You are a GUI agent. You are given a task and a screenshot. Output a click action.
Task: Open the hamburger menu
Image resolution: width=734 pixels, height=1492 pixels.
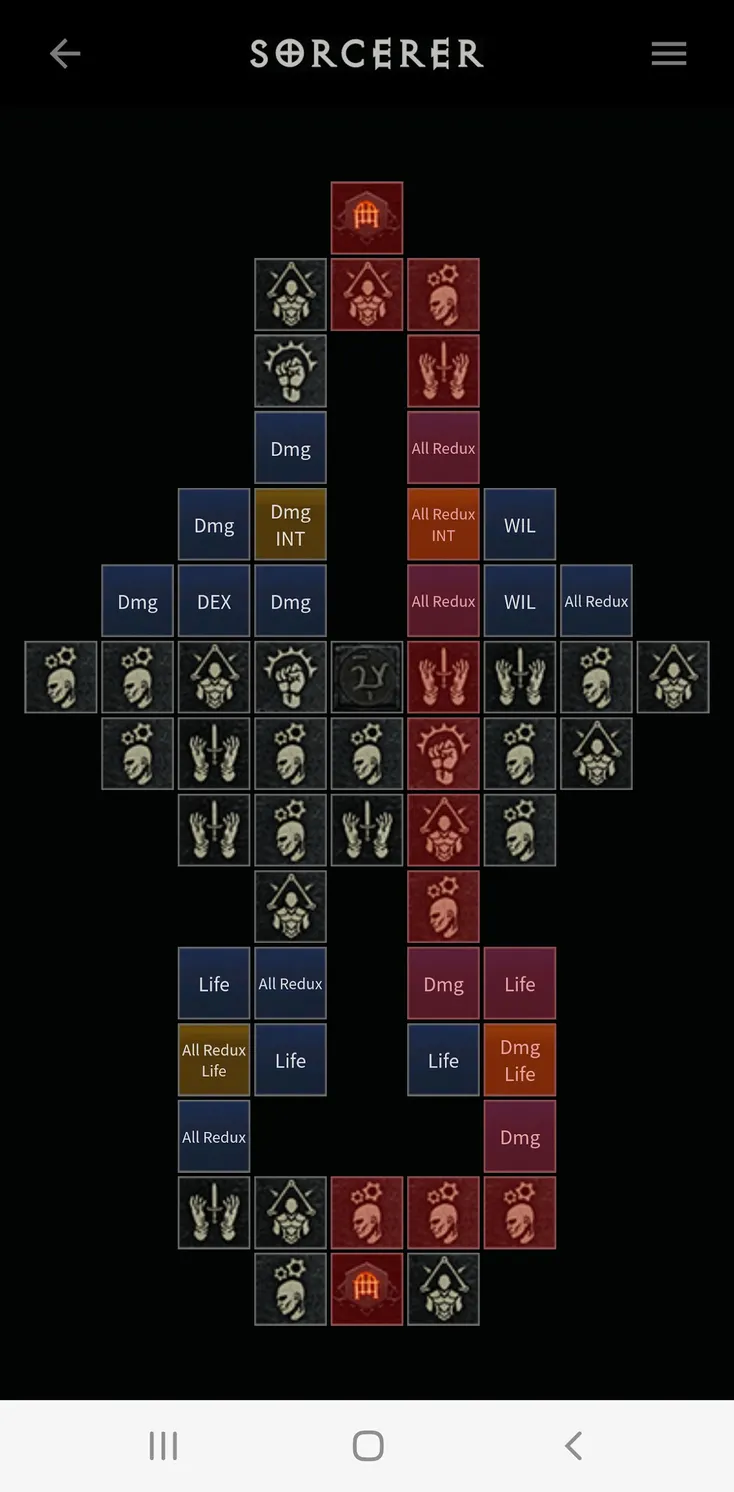tap(669, 54)
